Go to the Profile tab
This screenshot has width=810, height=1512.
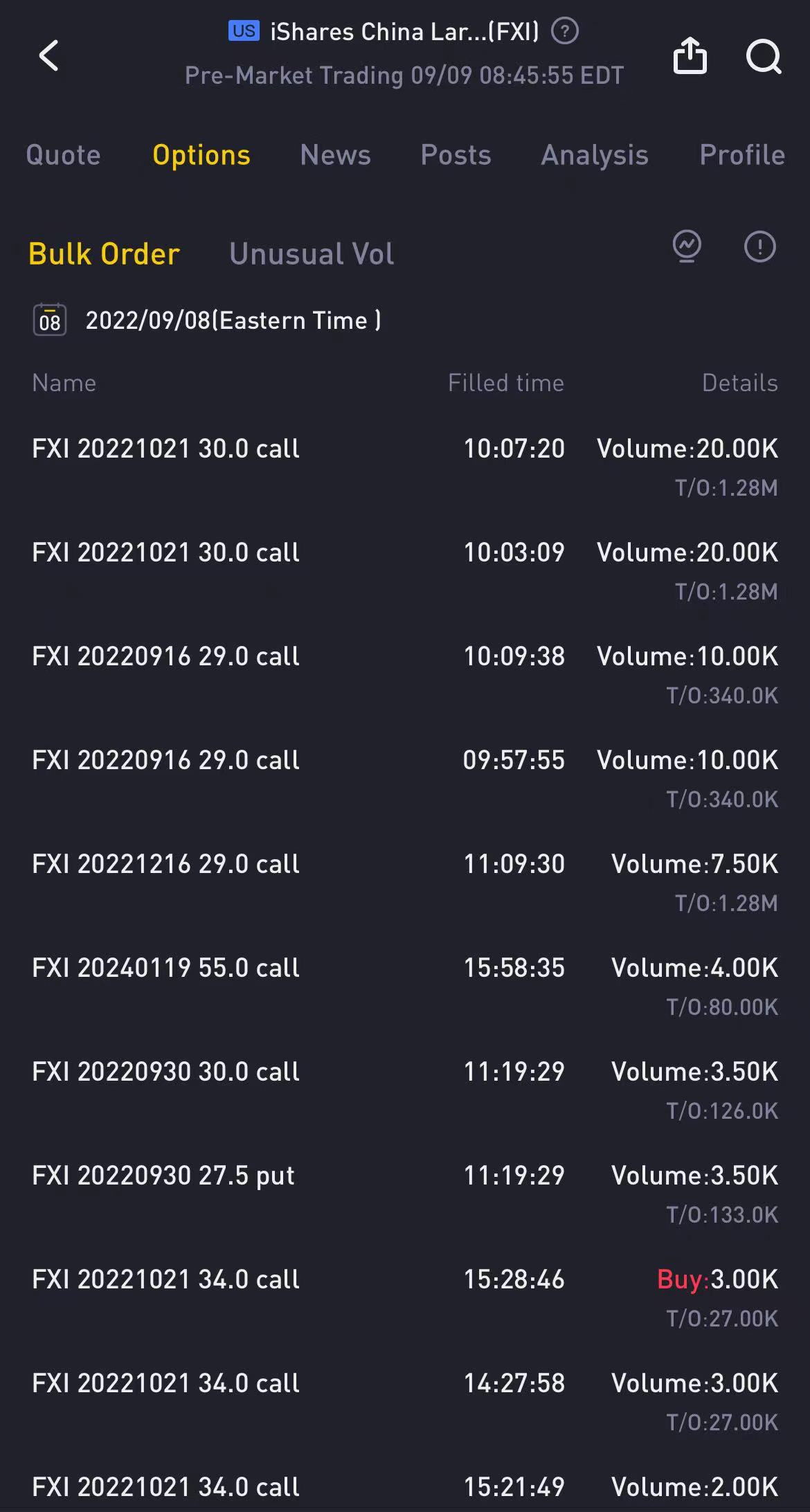coord(742,155)
